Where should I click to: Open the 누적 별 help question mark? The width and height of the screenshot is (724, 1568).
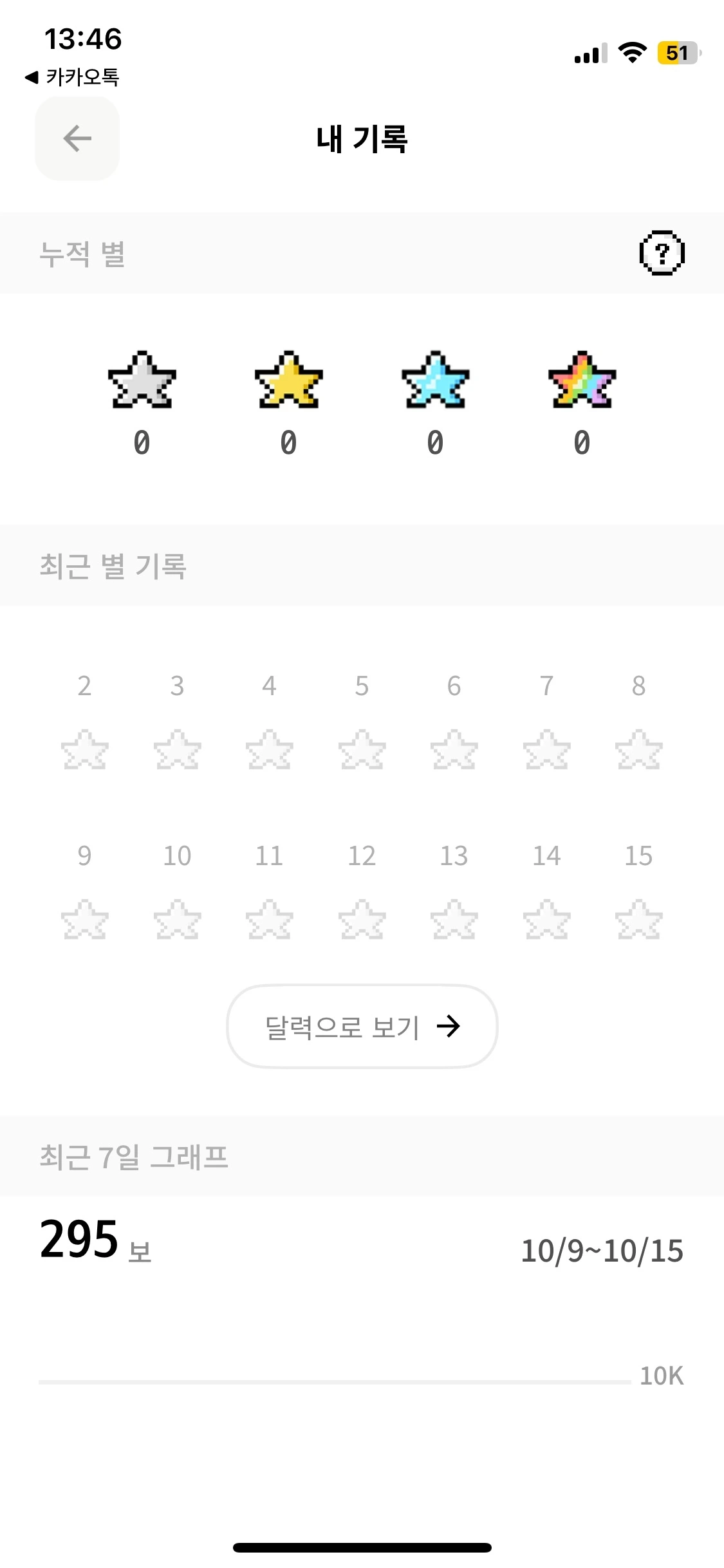pyautogui.click(x=662, y=252)
